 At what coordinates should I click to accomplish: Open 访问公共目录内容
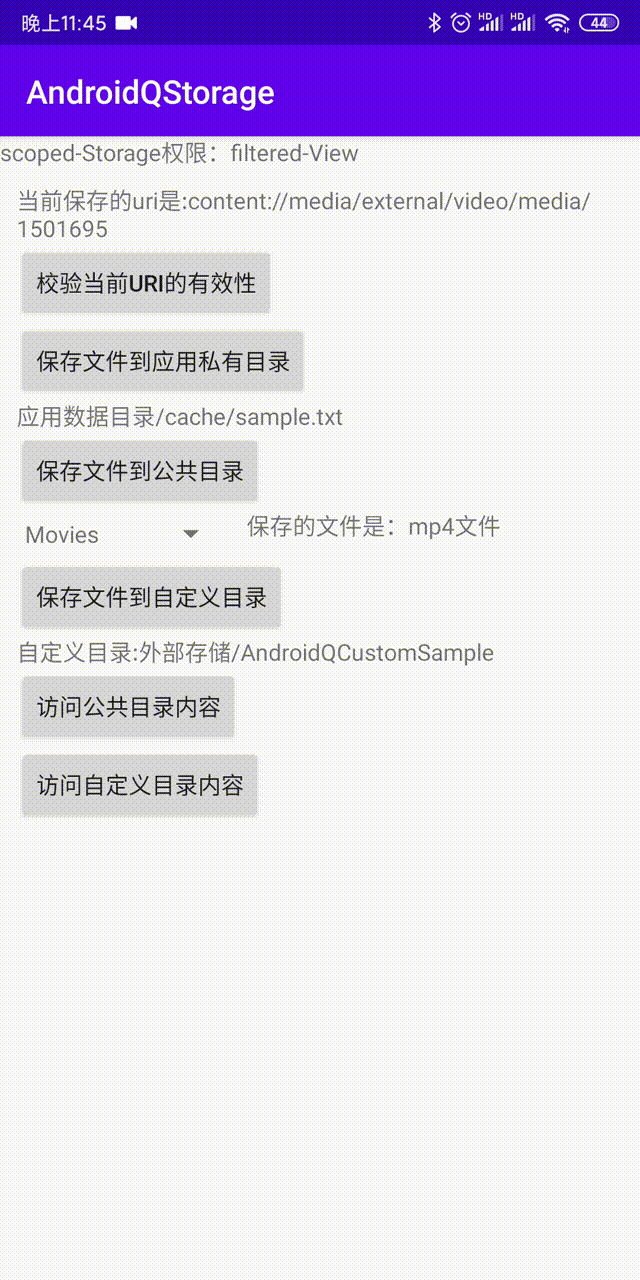pos(128,708)
